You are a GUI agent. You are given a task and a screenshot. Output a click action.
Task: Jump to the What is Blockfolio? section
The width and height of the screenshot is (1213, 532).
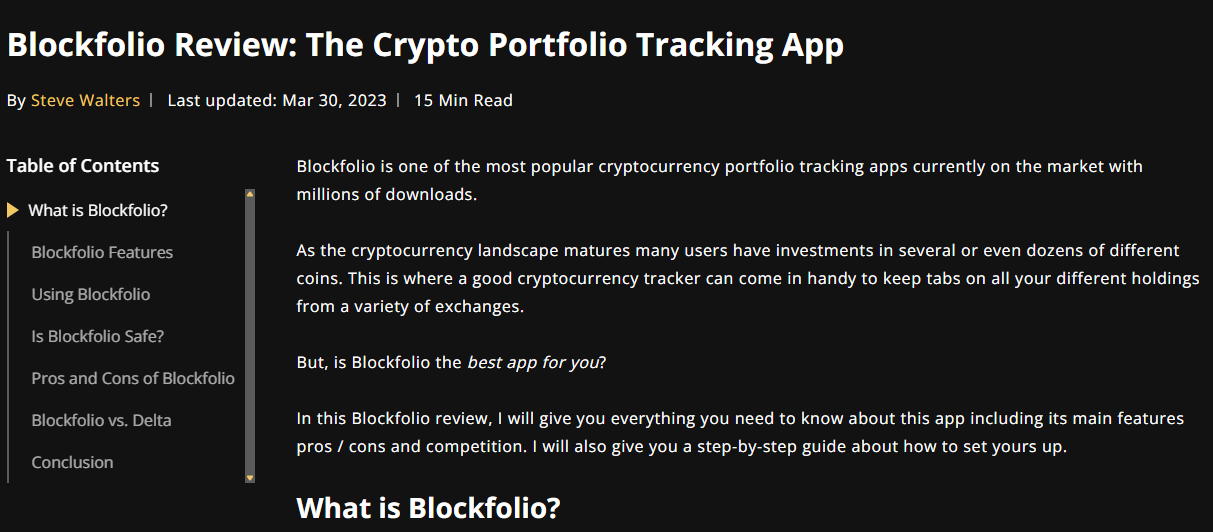[x=97, y=210]
